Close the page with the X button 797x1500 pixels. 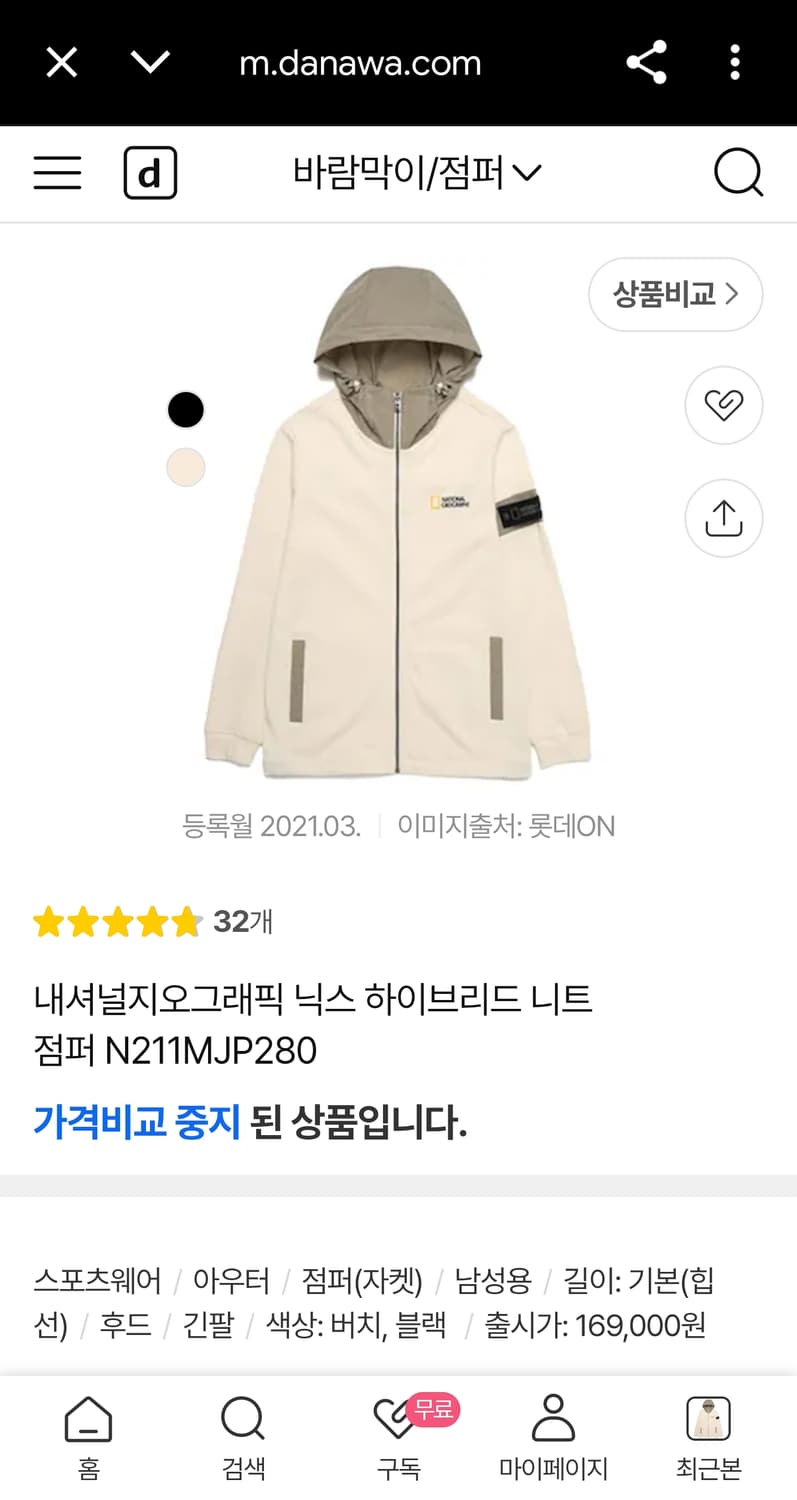point(61,62)
